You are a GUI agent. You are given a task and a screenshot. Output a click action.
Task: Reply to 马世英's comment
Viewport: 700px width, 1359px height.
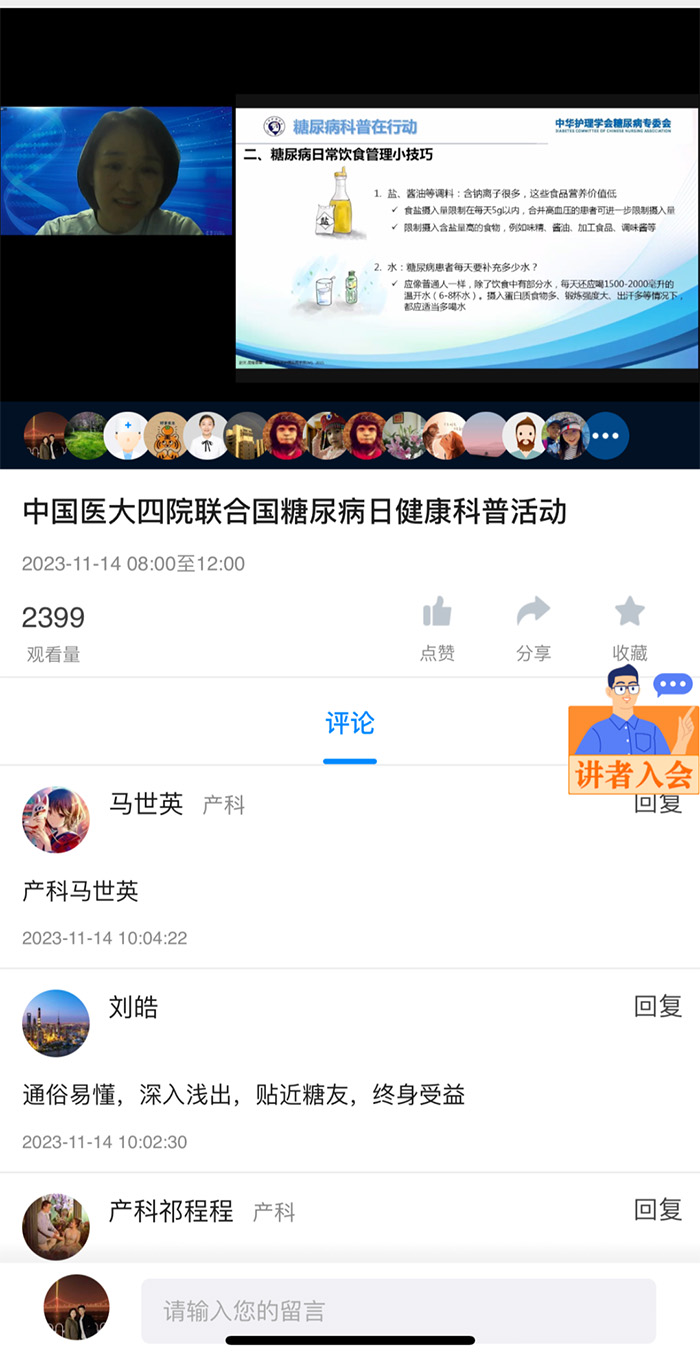click(x=657, y=803)
